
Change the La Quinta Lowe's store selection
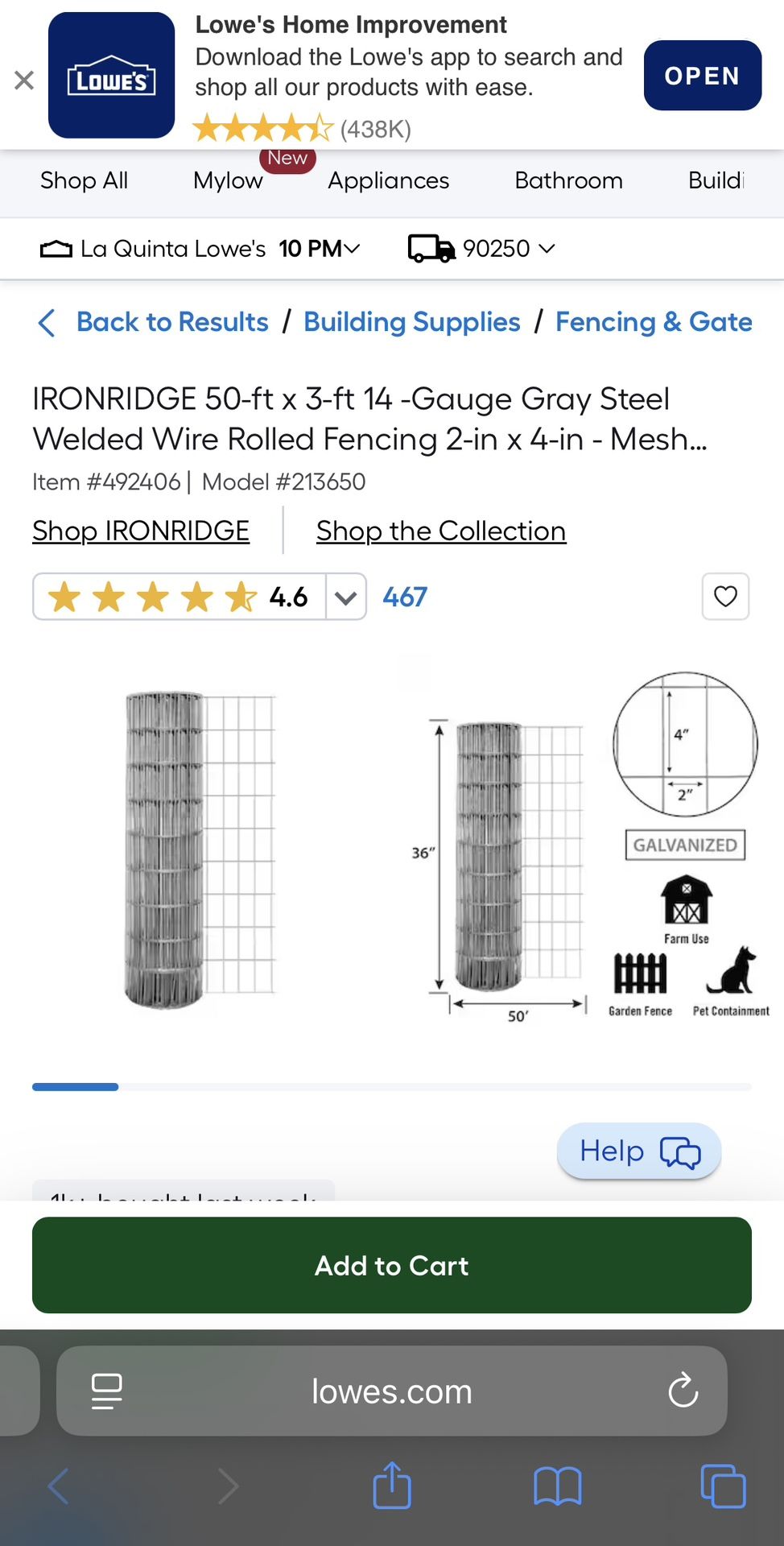pyautogui.click(x=200, y=249)
